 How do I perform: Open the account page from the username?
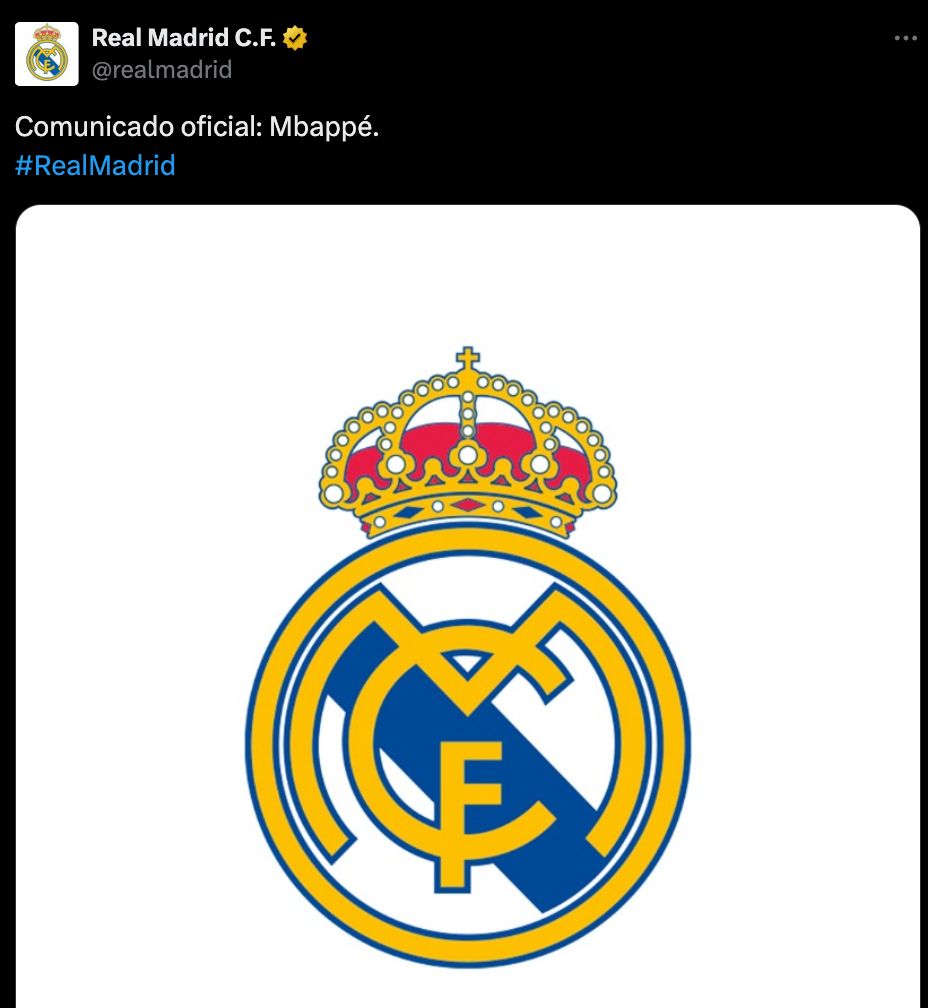point(160,70)
